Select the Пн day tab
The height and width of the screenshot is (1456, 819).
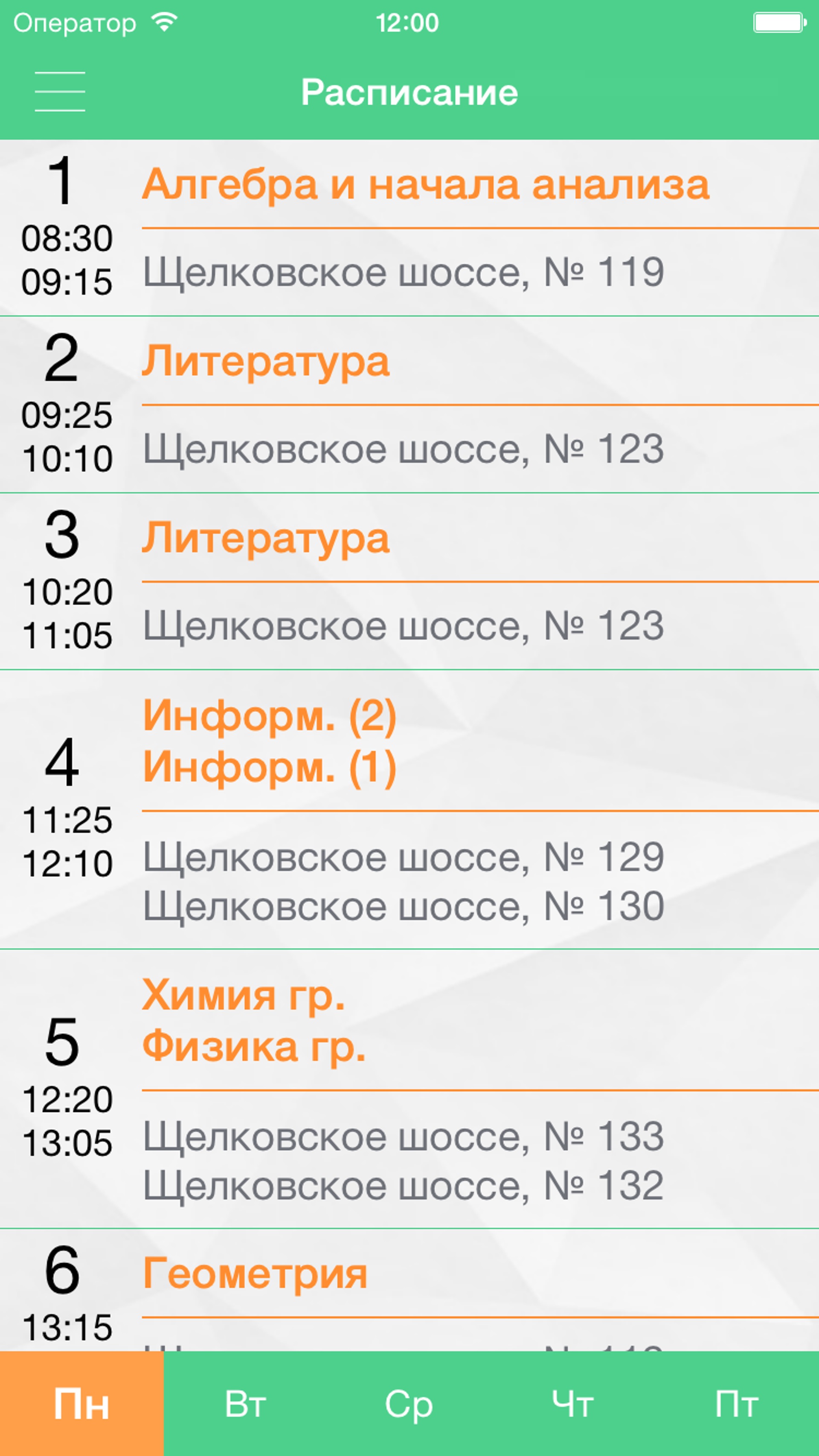point(82,1404)
